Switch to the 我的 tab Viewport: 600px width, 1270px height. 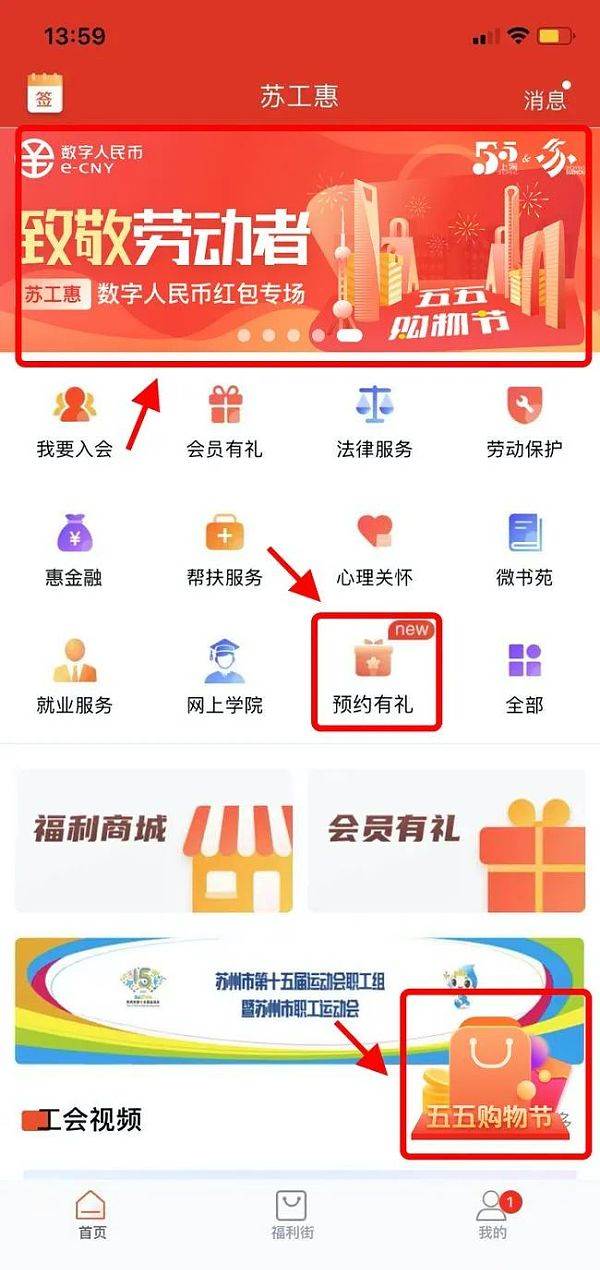tap(493, 1215)
